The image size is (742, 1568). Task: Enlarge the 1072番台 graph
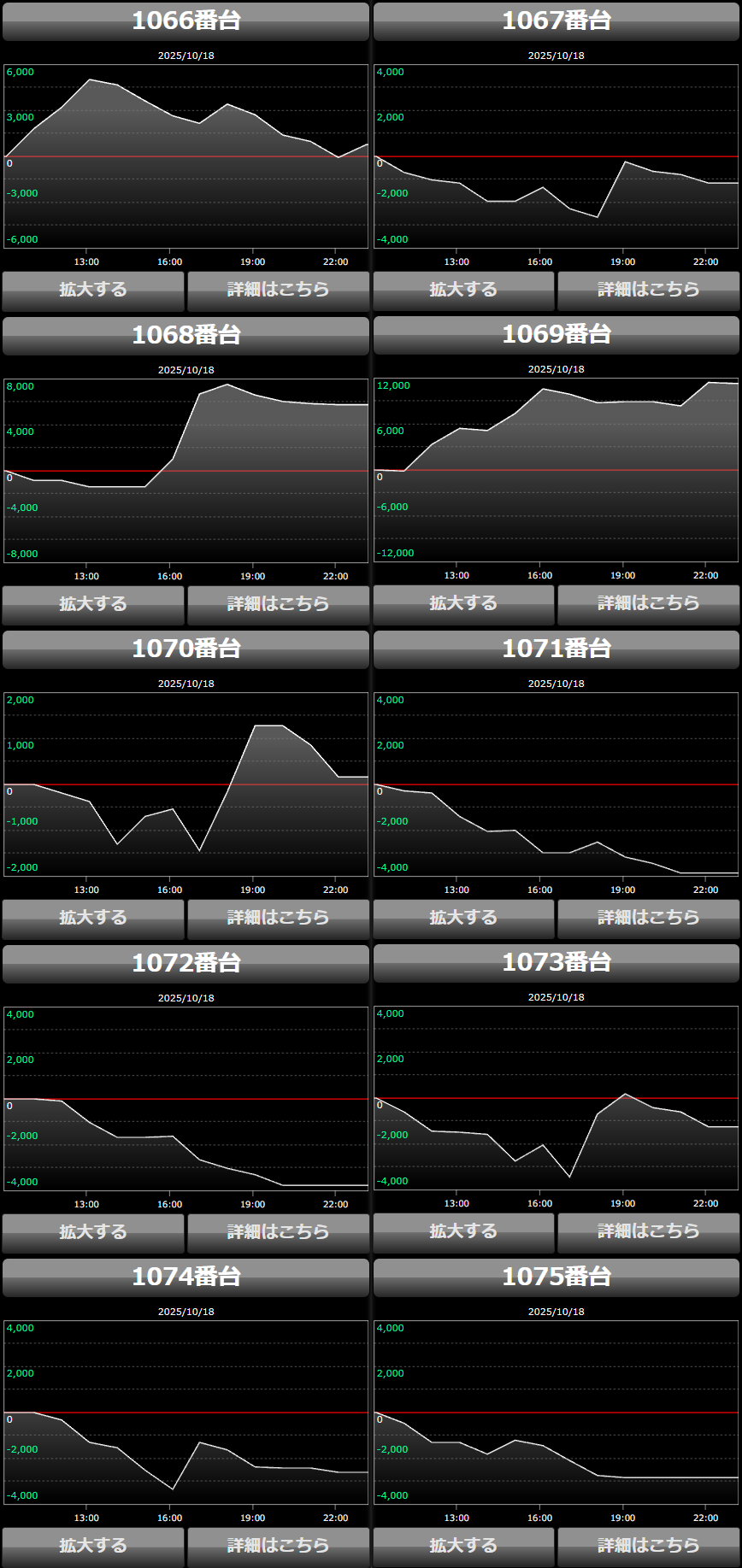point(93,1232)
